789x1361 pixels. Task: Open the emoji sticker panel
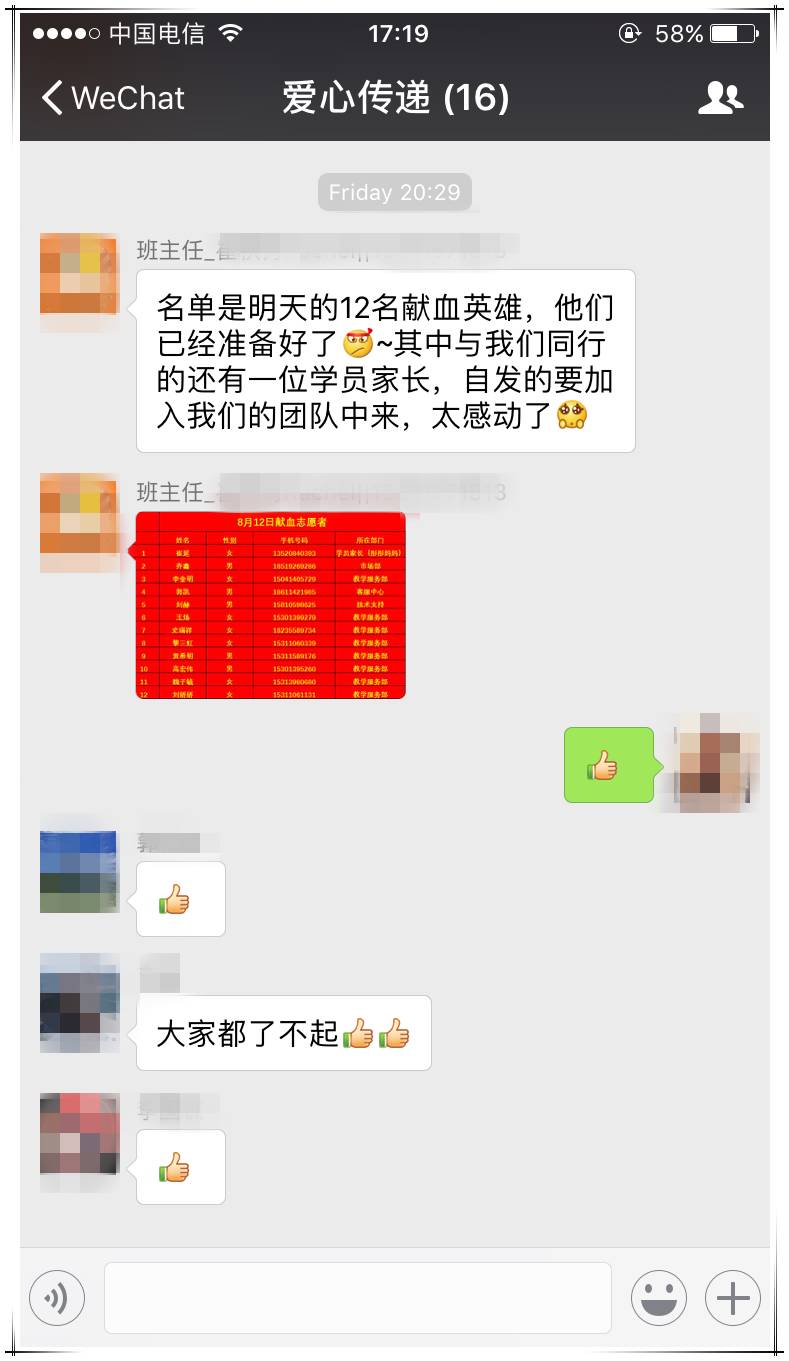point(658,1298)
